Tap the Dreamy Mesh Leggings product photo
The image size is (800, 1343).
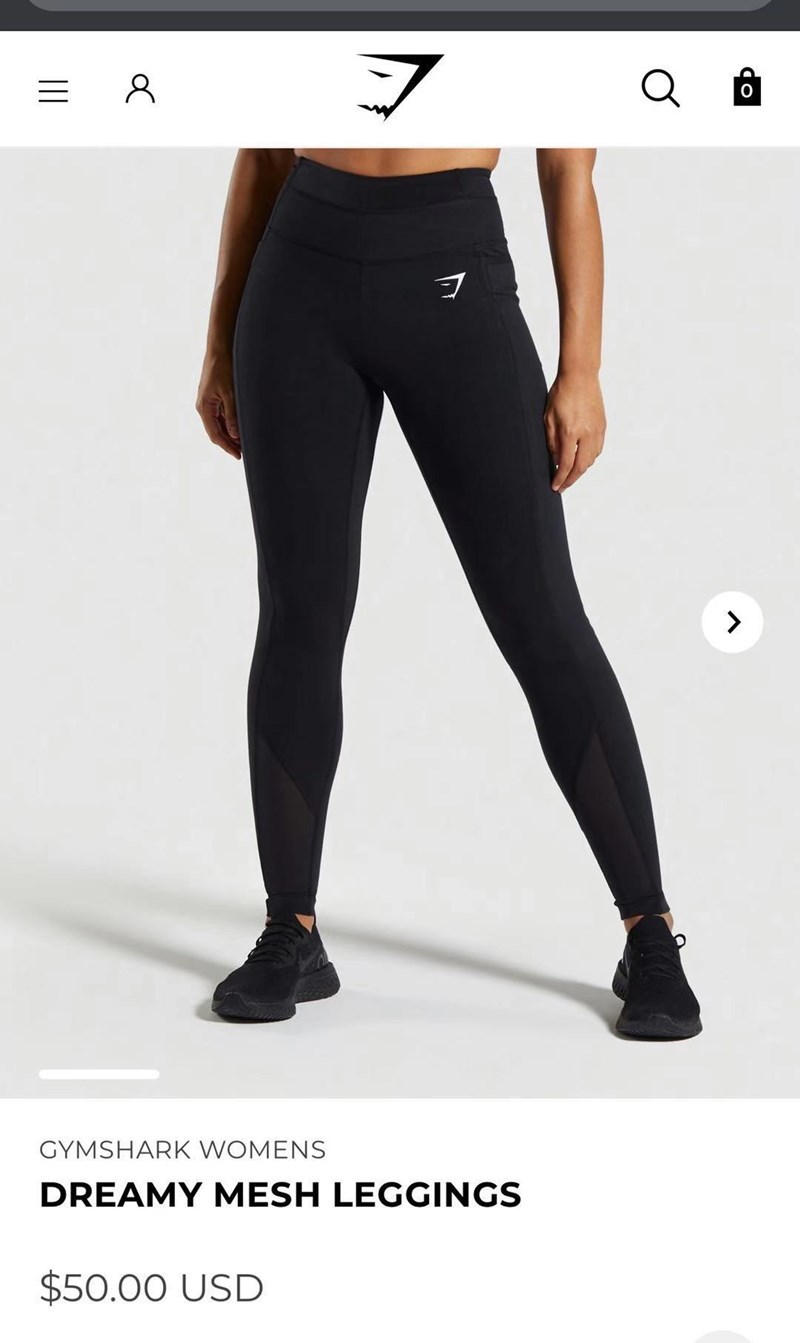click(400, 622)
